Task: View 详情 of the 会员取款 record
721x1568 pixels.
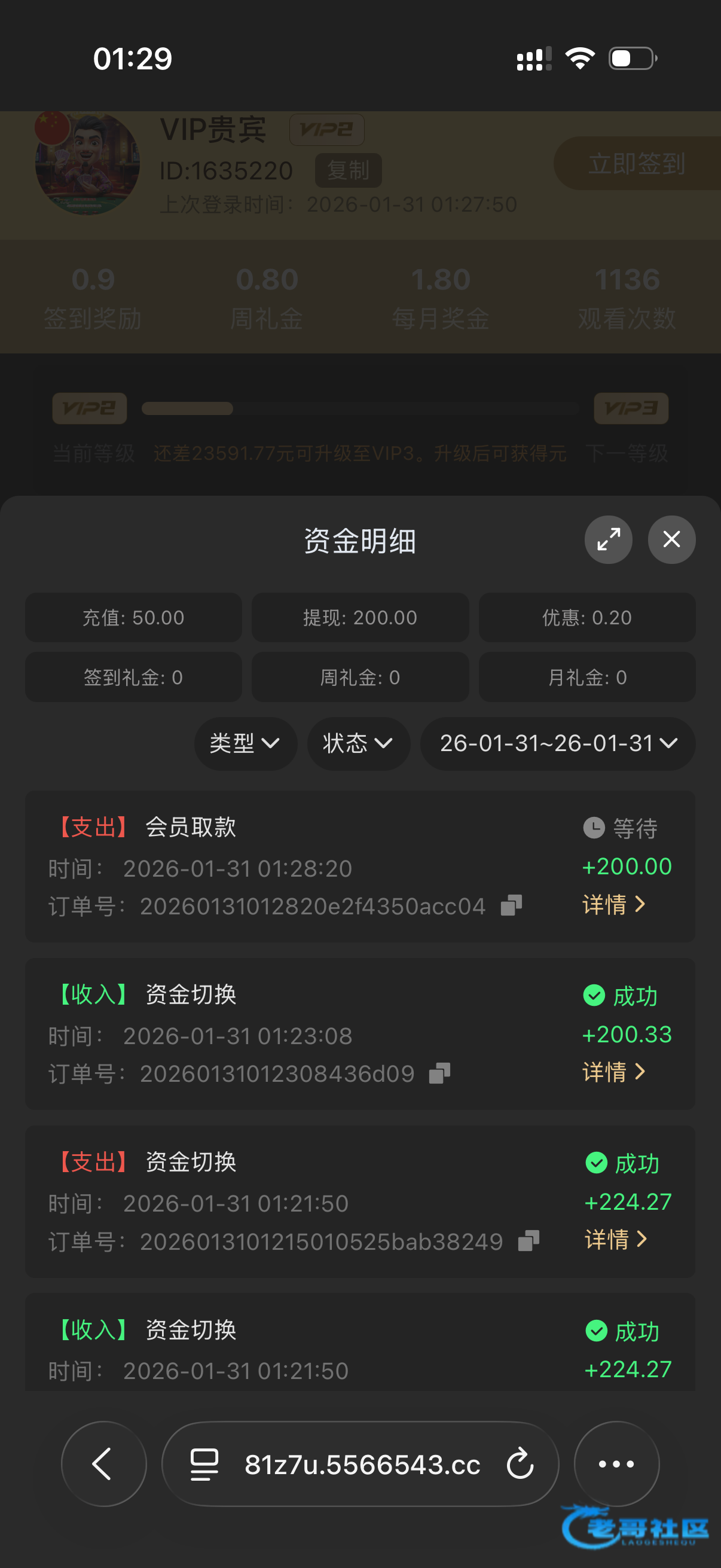Action: coord(613,905)
